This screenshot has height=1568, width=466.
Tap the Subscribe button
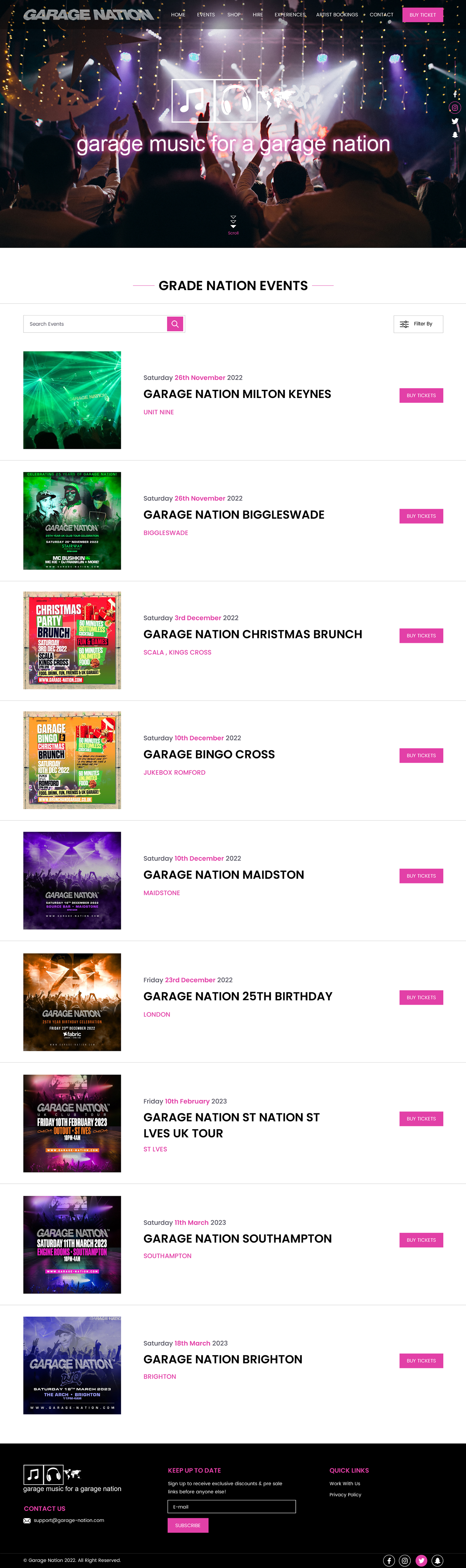coord(188,1525)
